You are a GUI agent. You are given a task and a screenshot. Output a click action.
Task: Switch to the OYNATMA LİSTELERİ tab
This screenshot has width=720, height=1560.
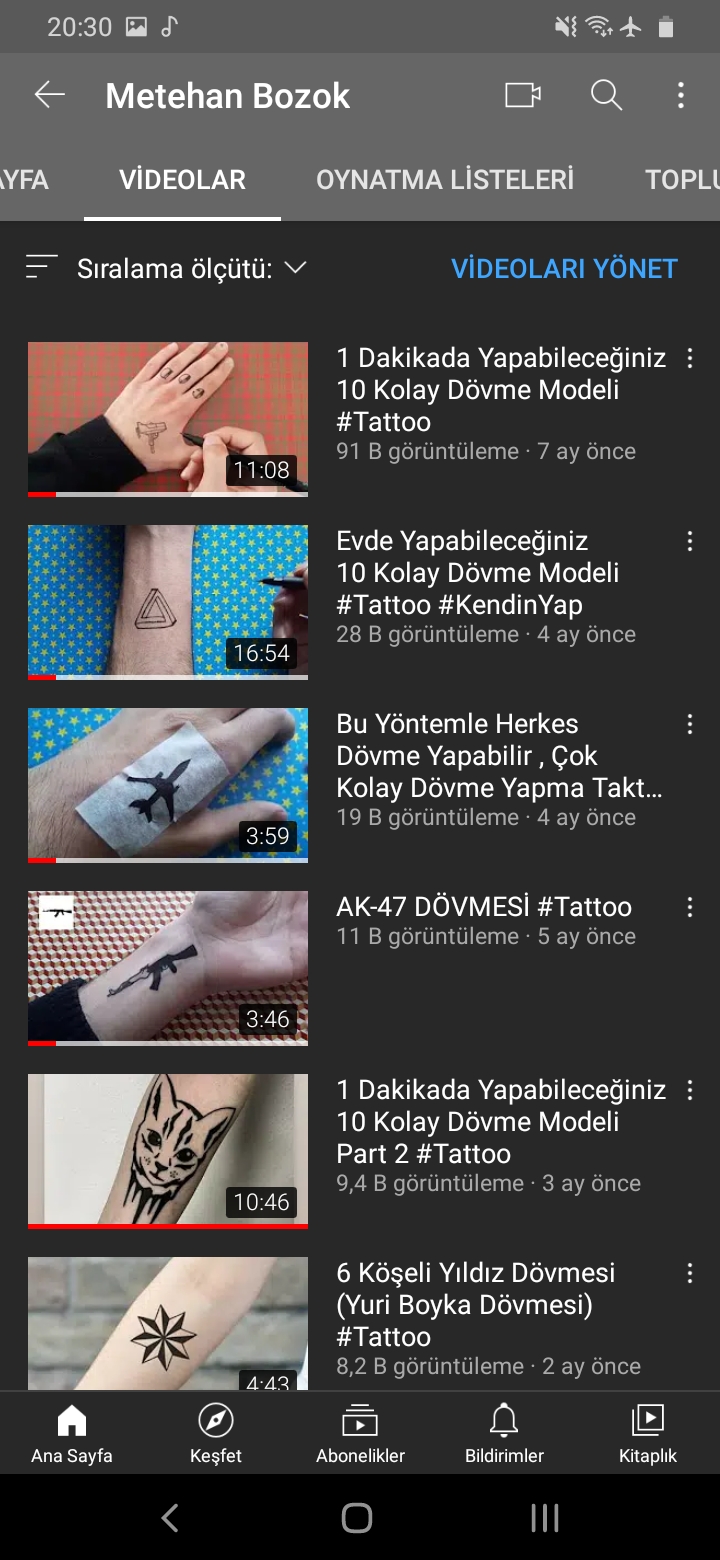click(x=445, y=179)
